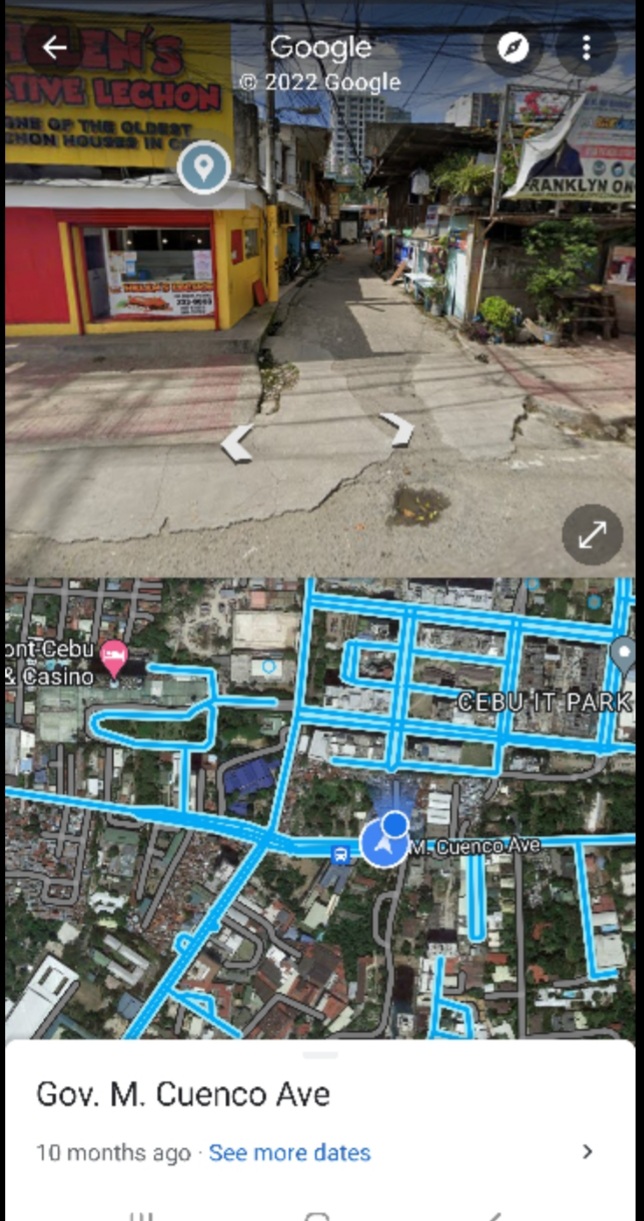Open the chevron next to the capture date

[x=587, y=1152]
